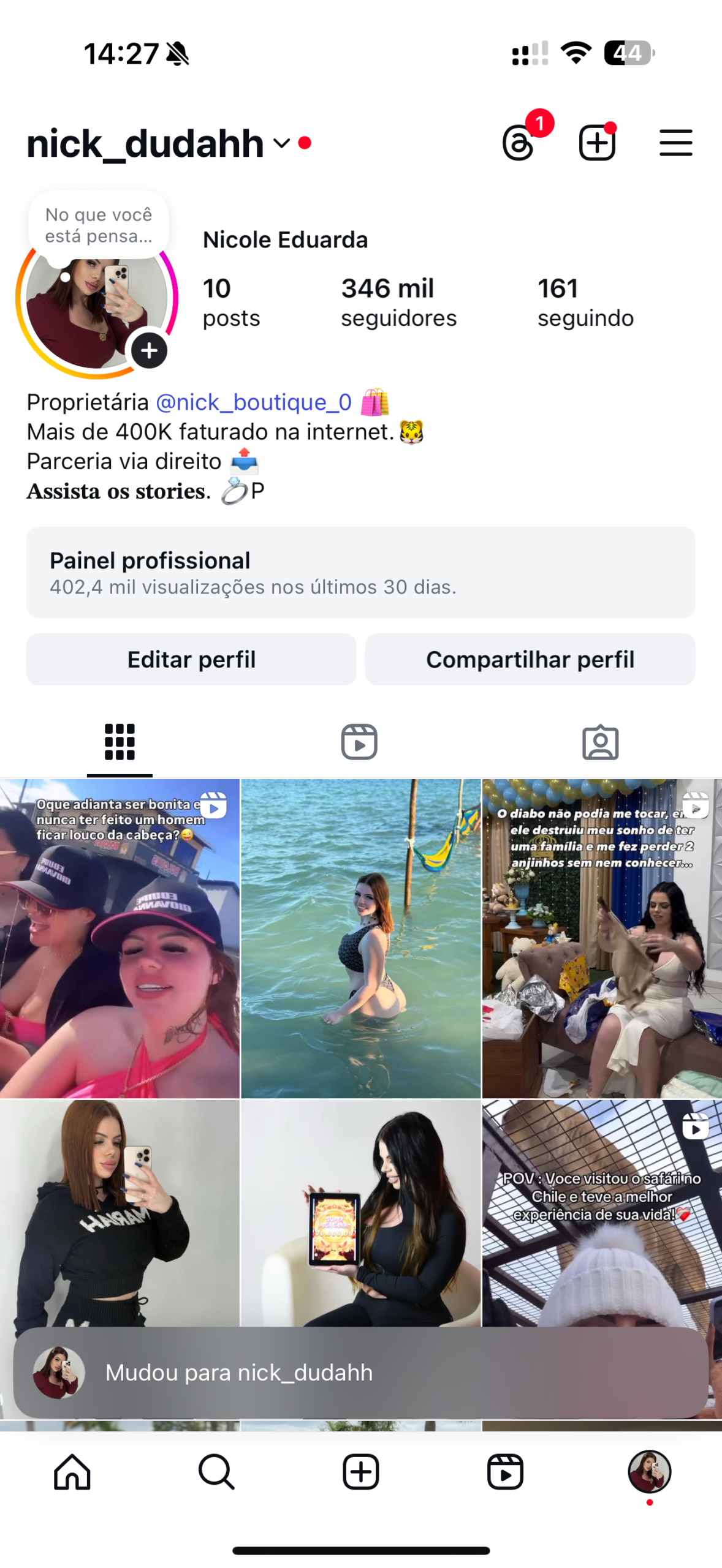Open the hamburger menu
The height and width of the screenshot is (1568, 722).
675,143
